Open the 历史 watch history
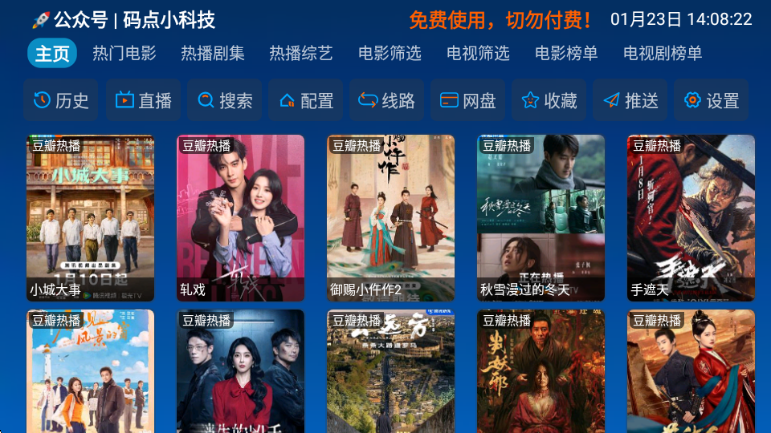Screen dimensions: 771x433 coord(61,100)
